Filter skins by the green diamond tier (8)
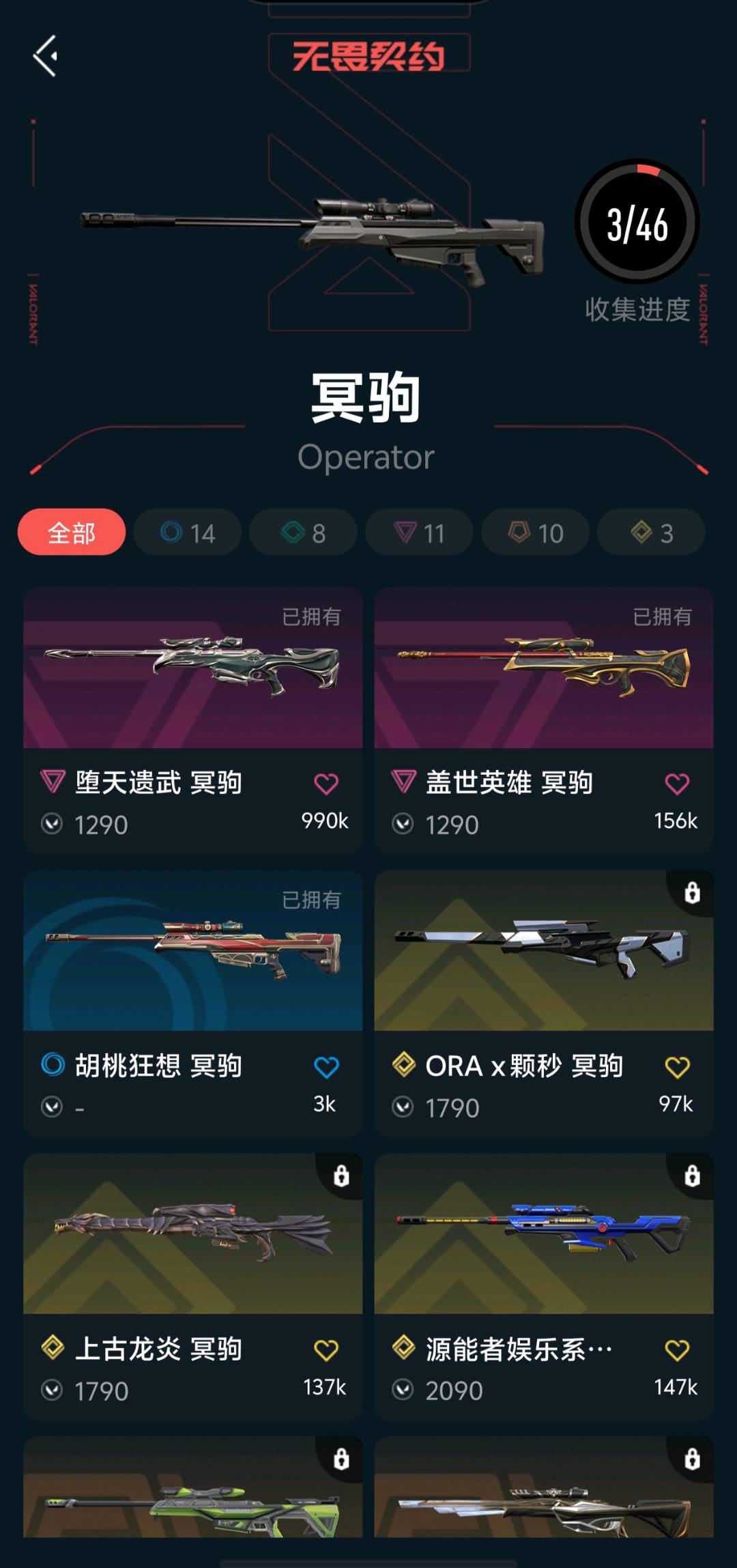This screenshot has height=1568, width=737. tap(303, 532)
